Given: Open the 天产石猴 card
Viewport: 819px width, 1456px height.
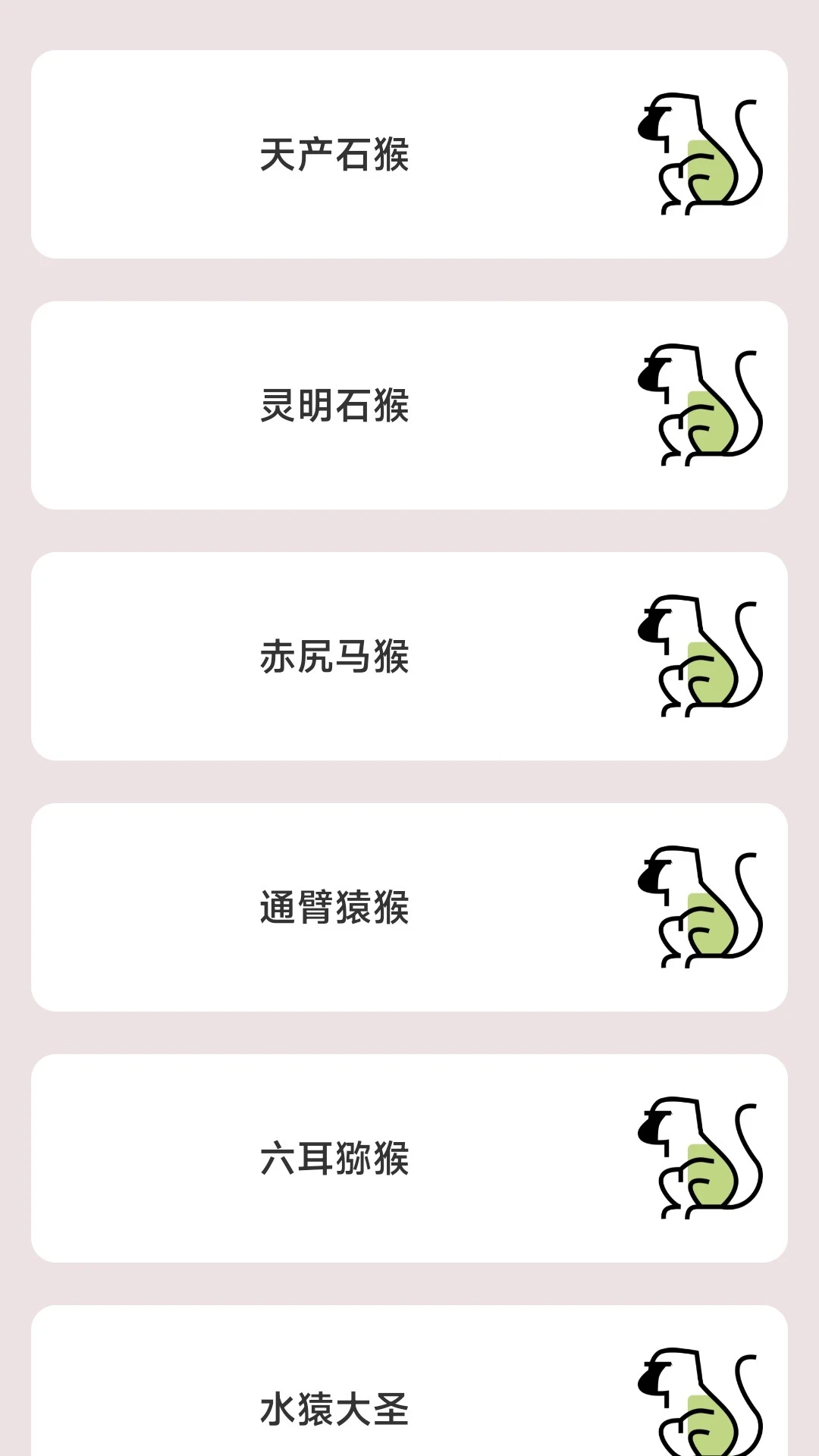Looking at the screenshot, I should click(x=409, y=155).
